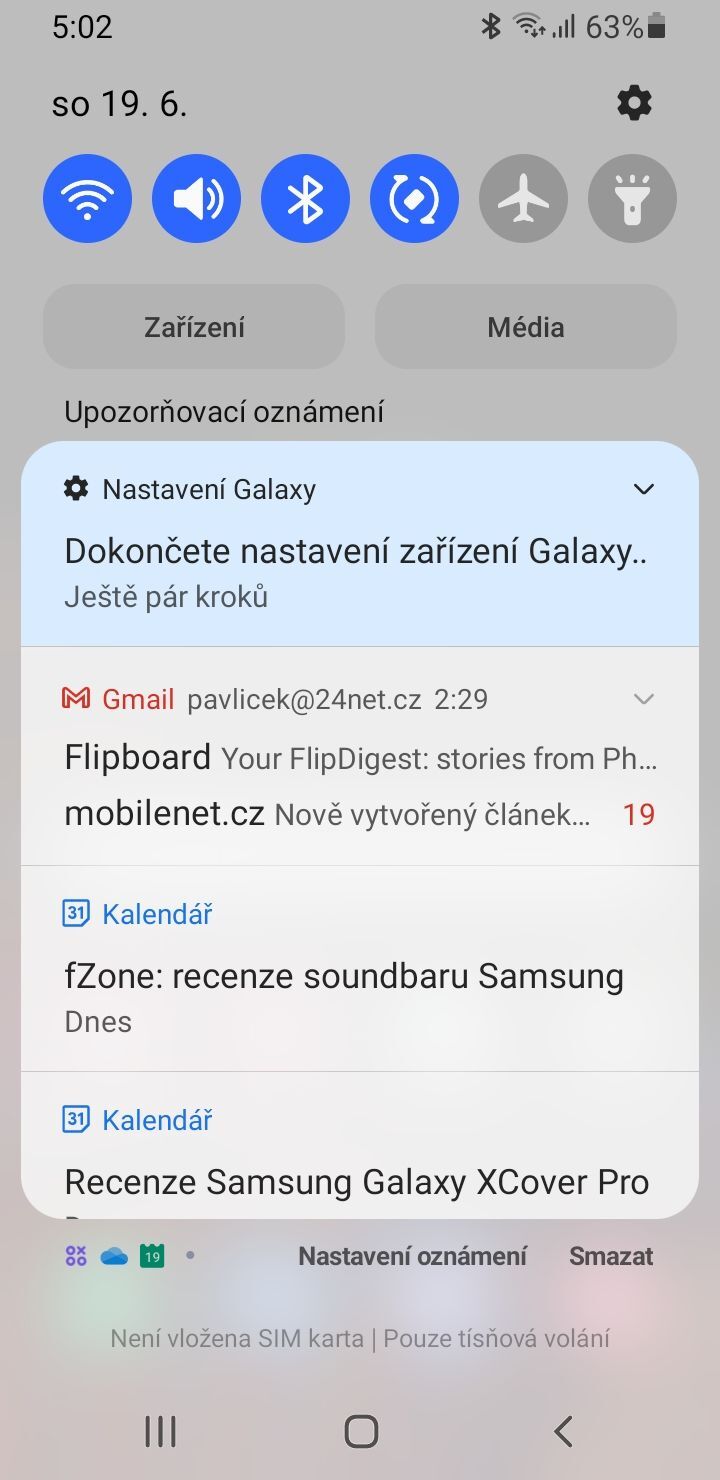The height and width of the screenshot is (1480, 720).
Task: Open the Média panel
Action: coord(525,326)
